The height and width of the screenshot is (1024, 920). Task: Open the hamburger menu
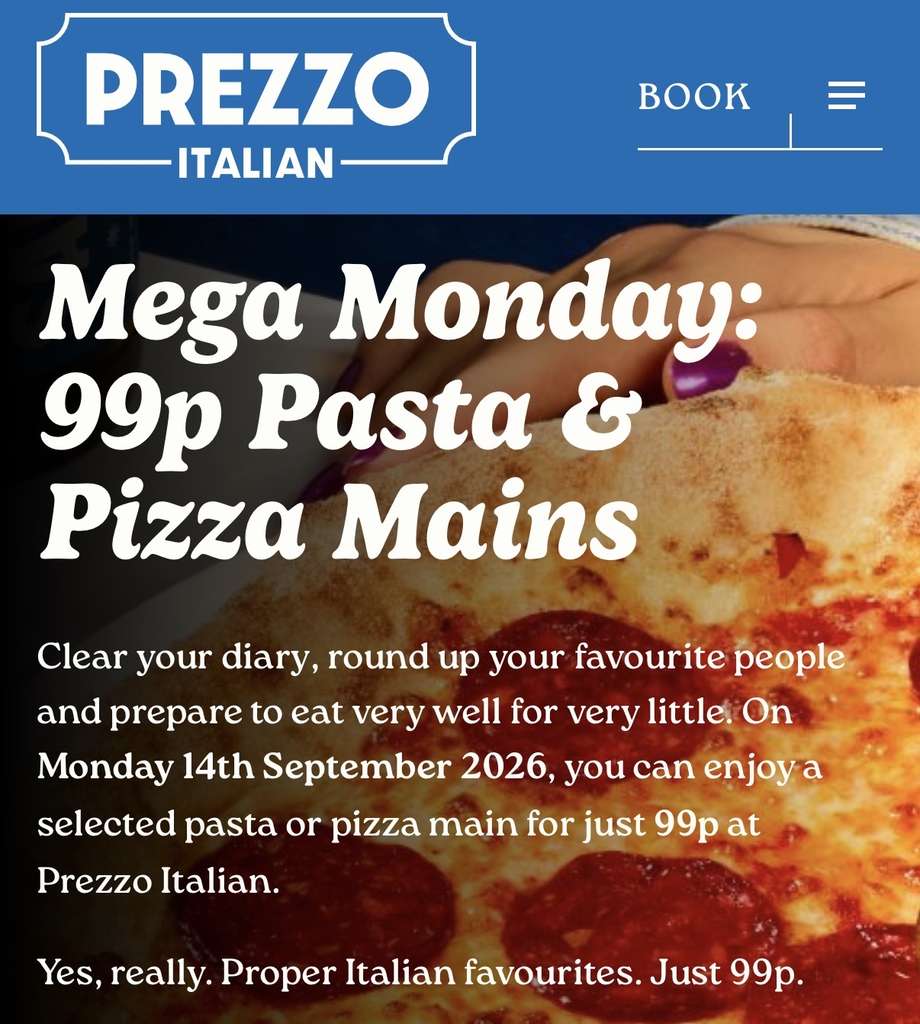(846, 95)
